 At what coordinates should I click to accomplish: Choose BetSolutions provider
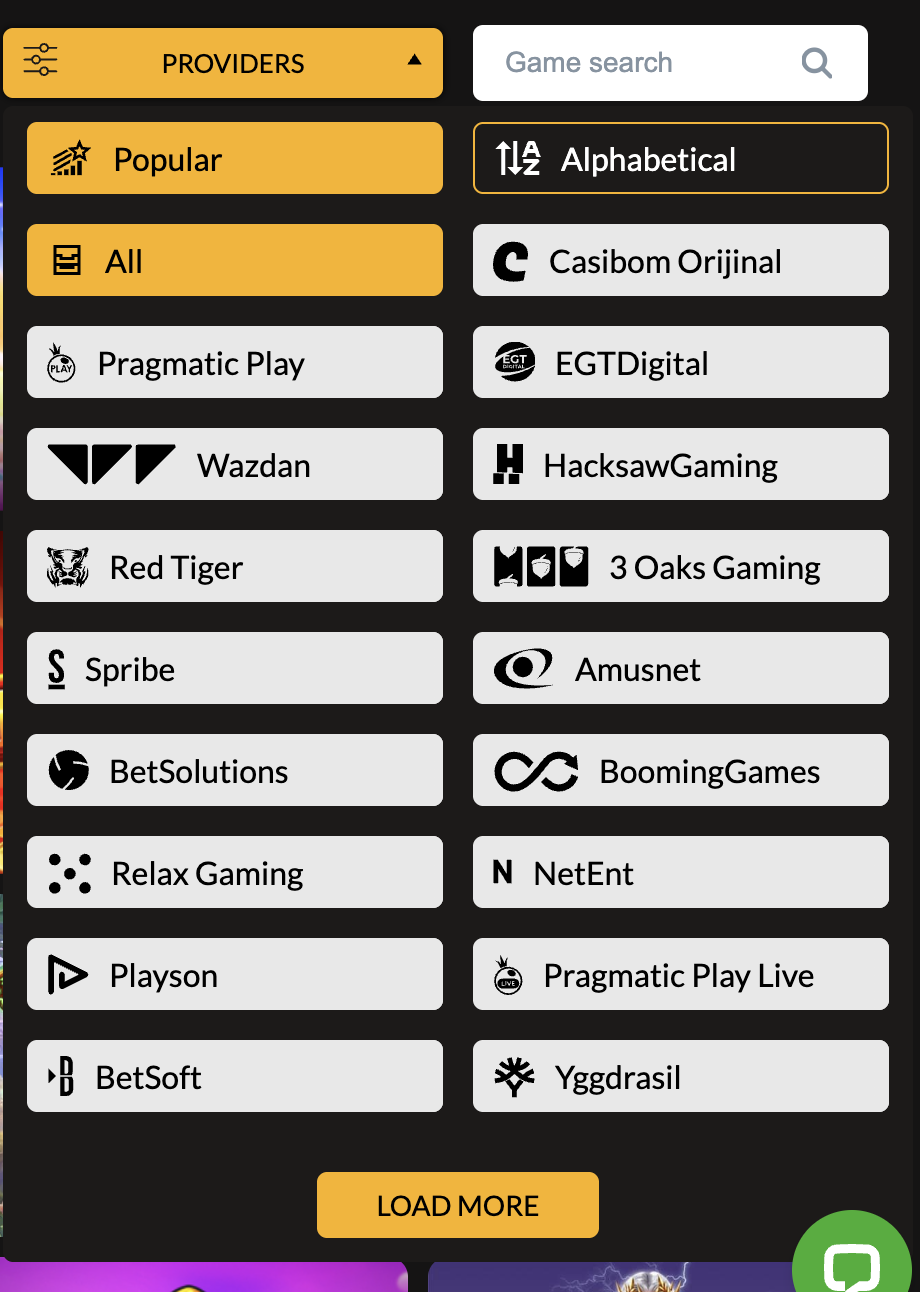point(234,771)
